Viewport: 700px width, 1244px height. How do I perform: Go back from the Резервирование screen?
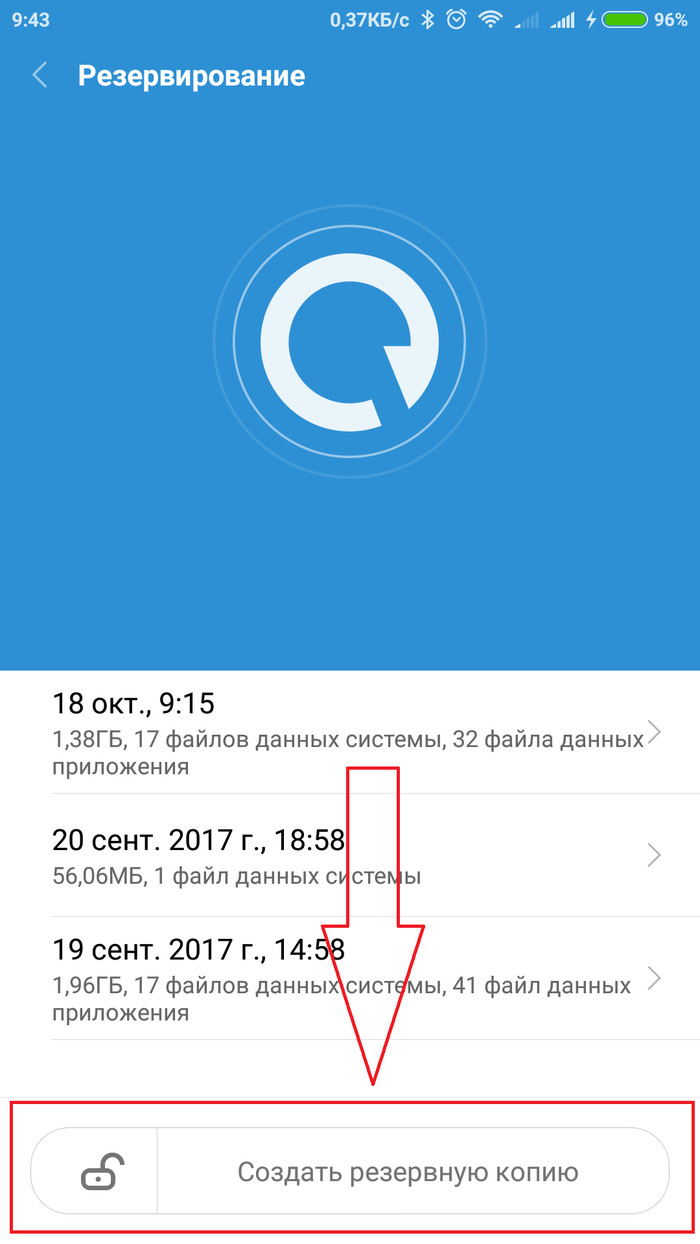pos(40,76)
